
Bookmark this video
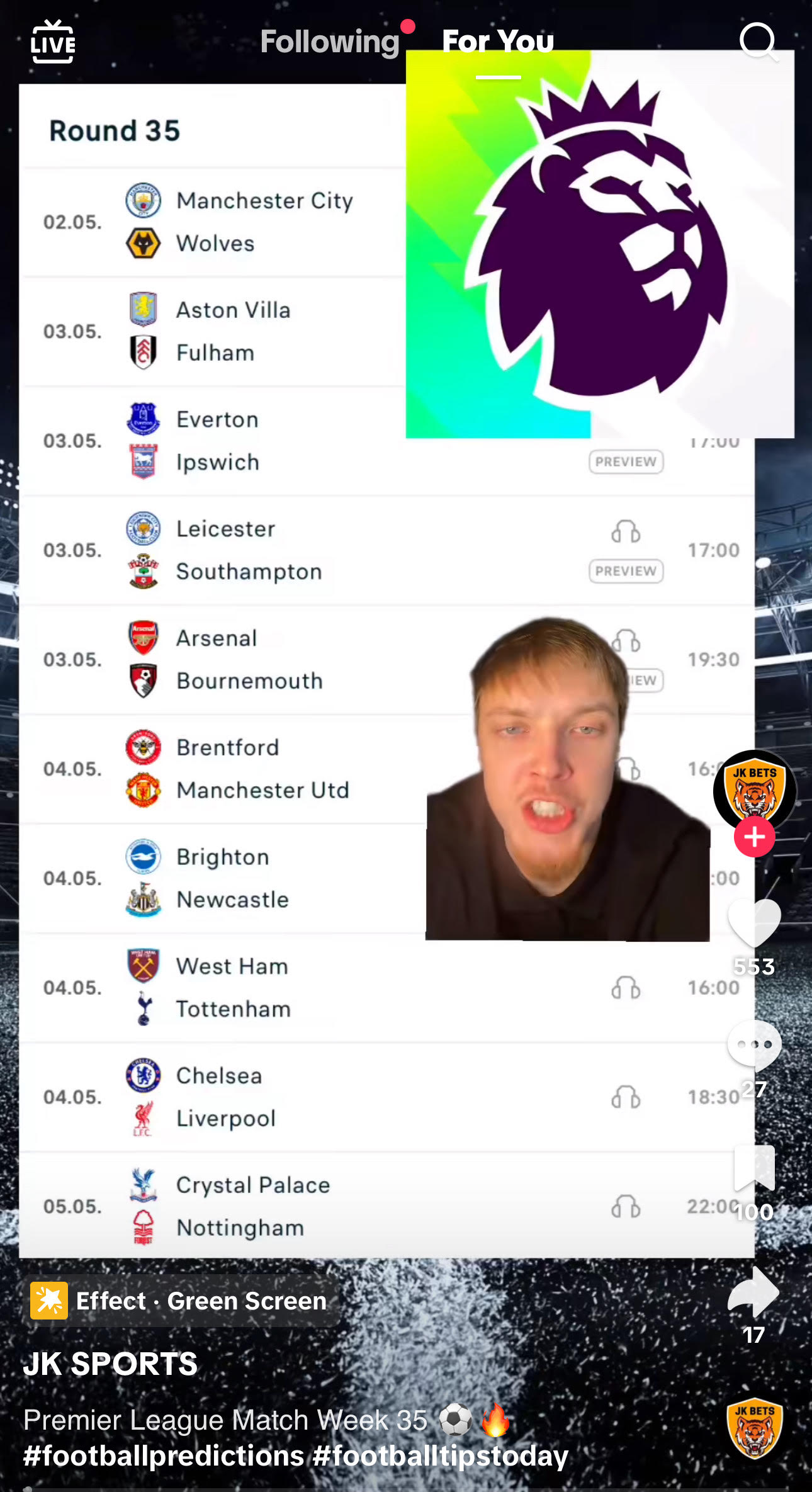[x=754, y=1168]
